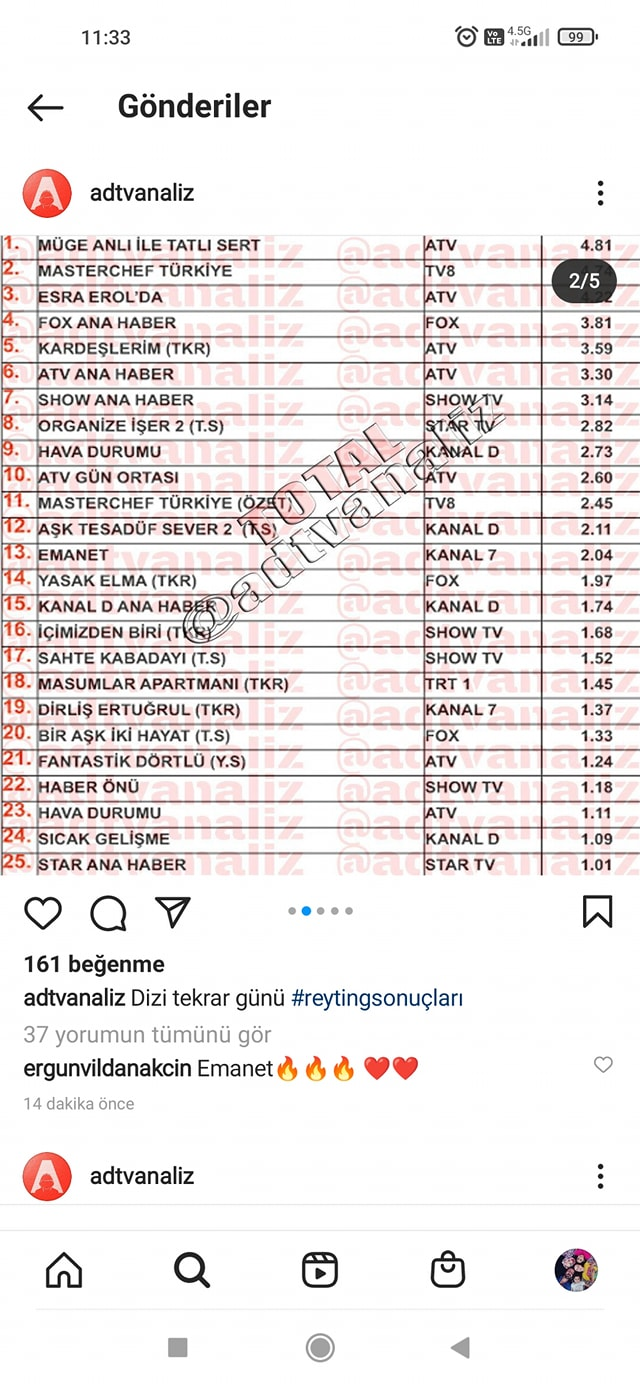Open my profile tab

click(576, 1270)
